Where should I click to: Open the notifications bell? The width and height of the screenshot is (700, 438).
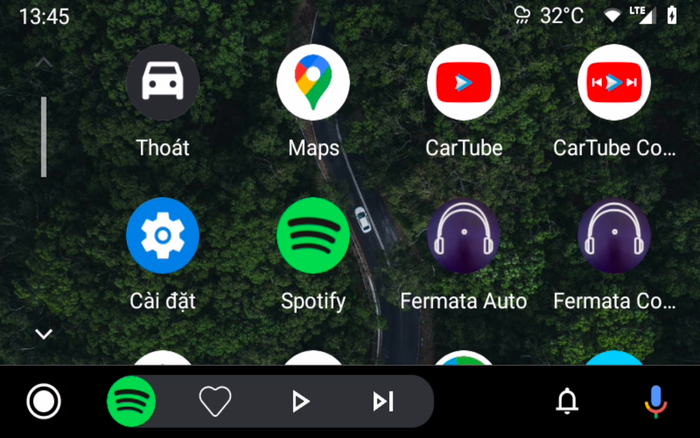(x=567, y=401)
